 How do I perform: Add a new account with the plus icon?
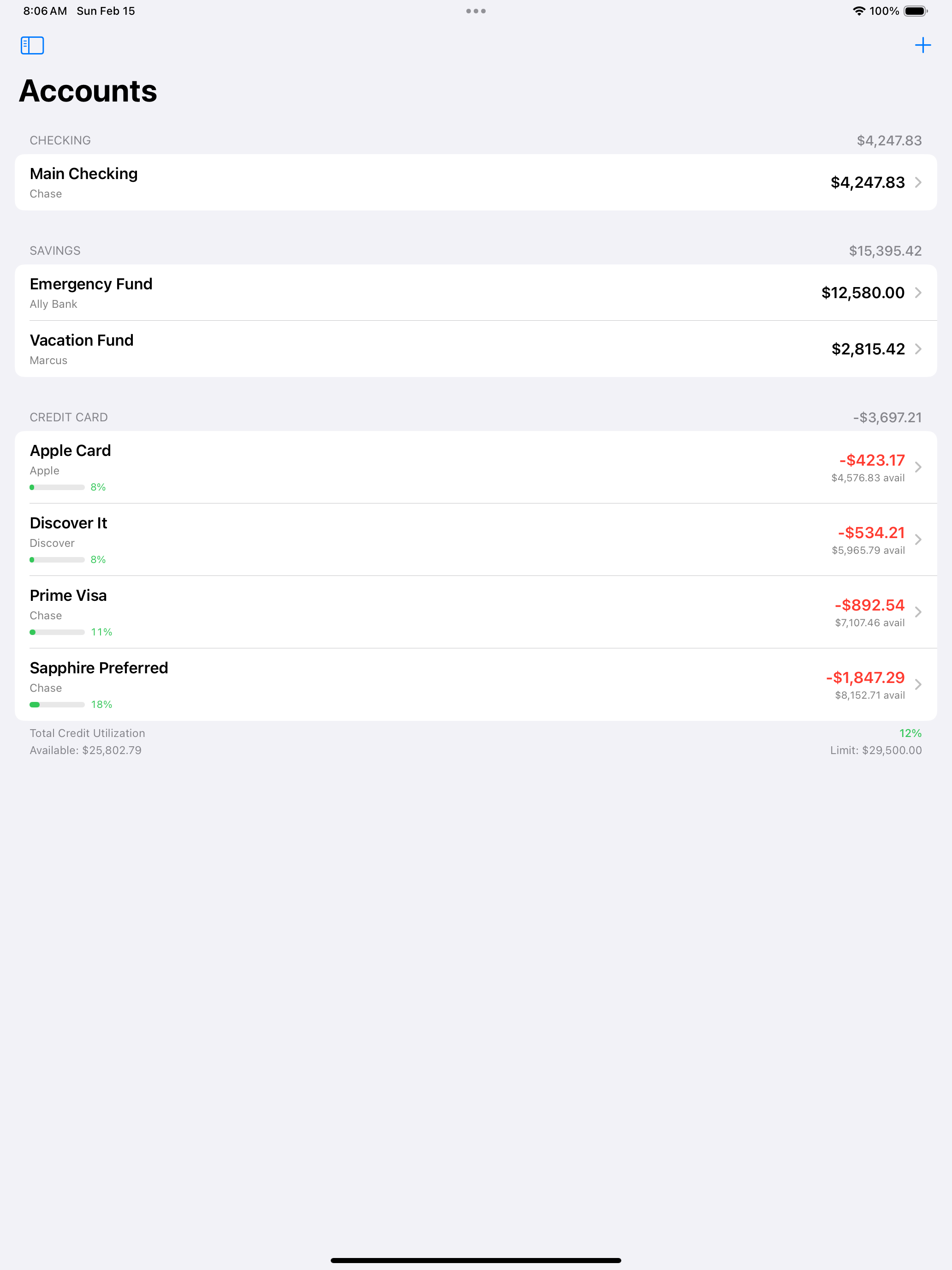(923, 45)
